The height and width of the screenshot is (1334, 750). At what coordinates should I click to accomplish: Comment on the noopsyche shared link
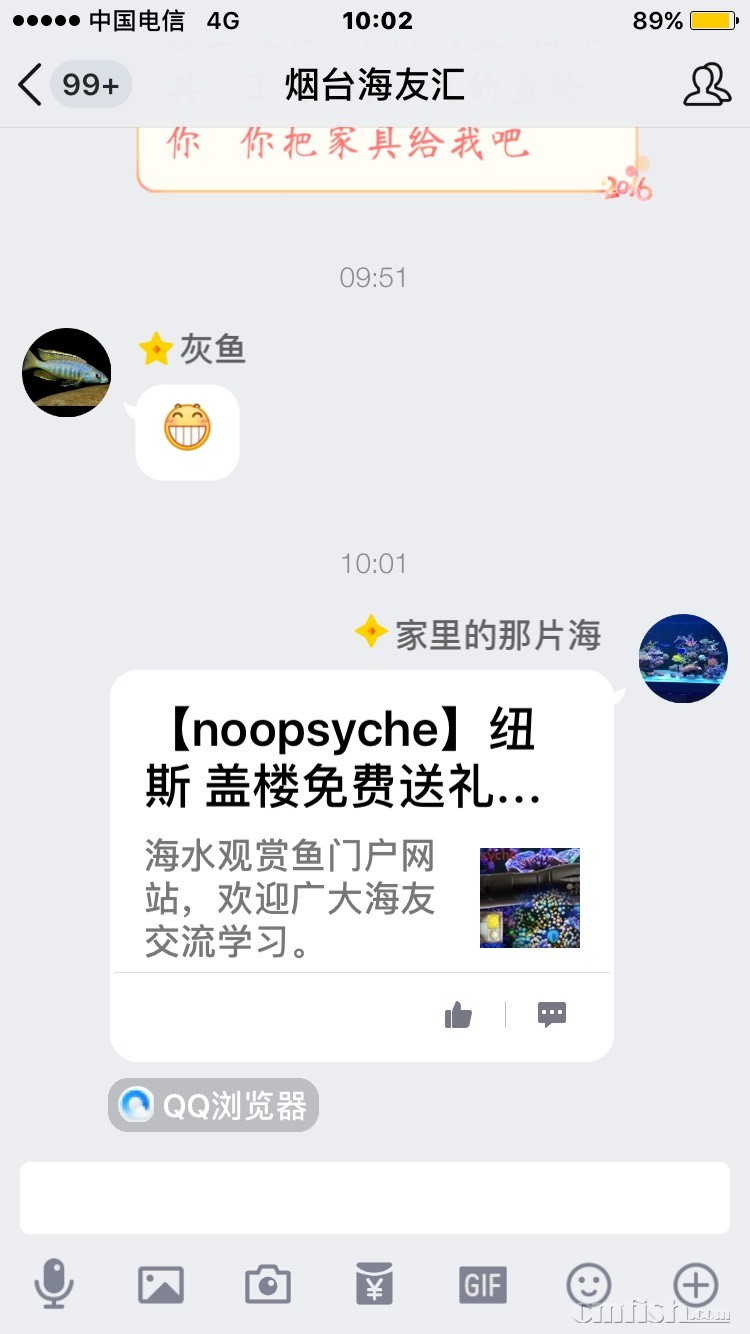(x=552, y=1015)
